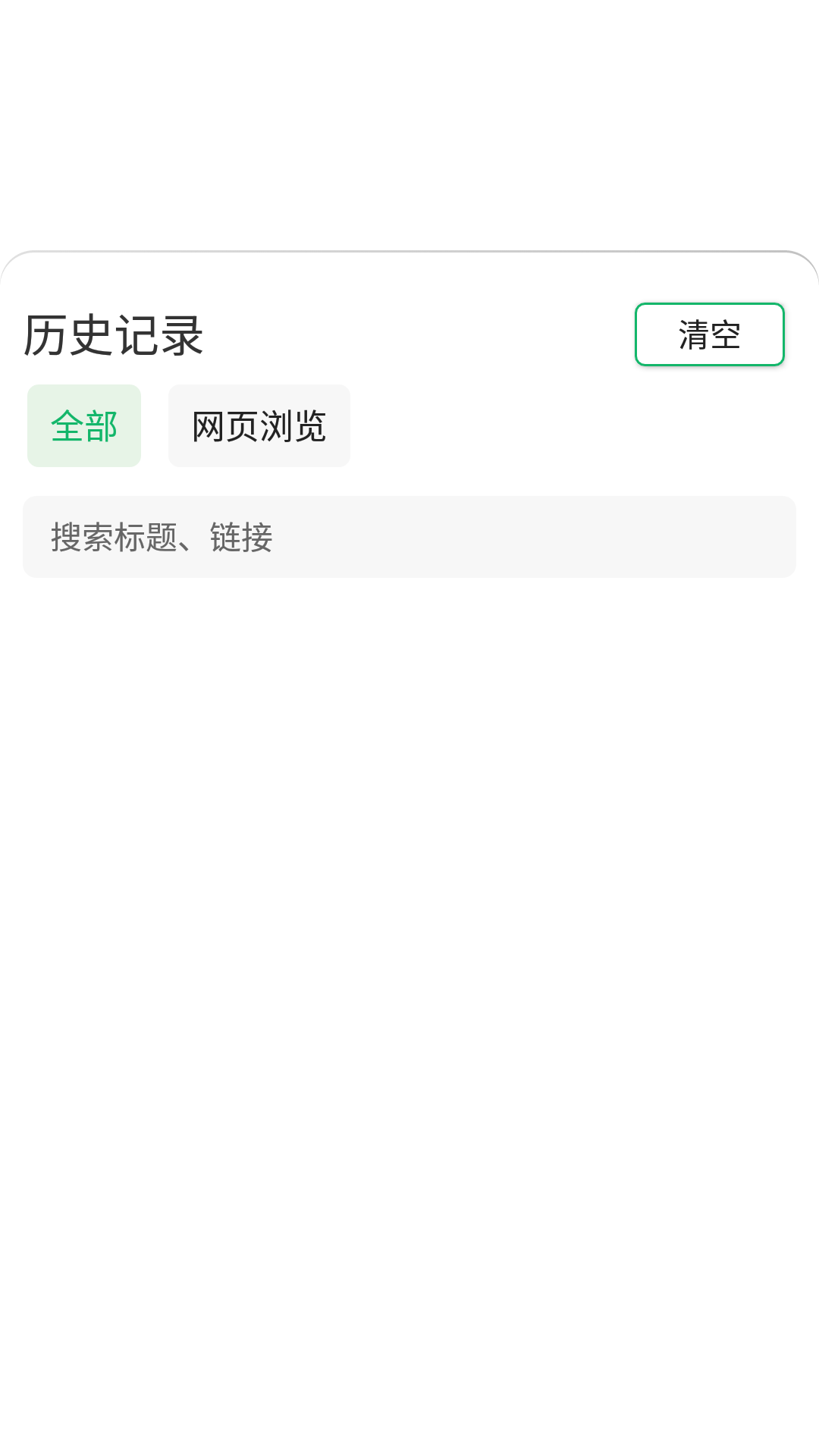The width and height of the screenshot is (819, 1456).
Task: Tap the 清空 button to clear history
Action: (x=709, y=334)
